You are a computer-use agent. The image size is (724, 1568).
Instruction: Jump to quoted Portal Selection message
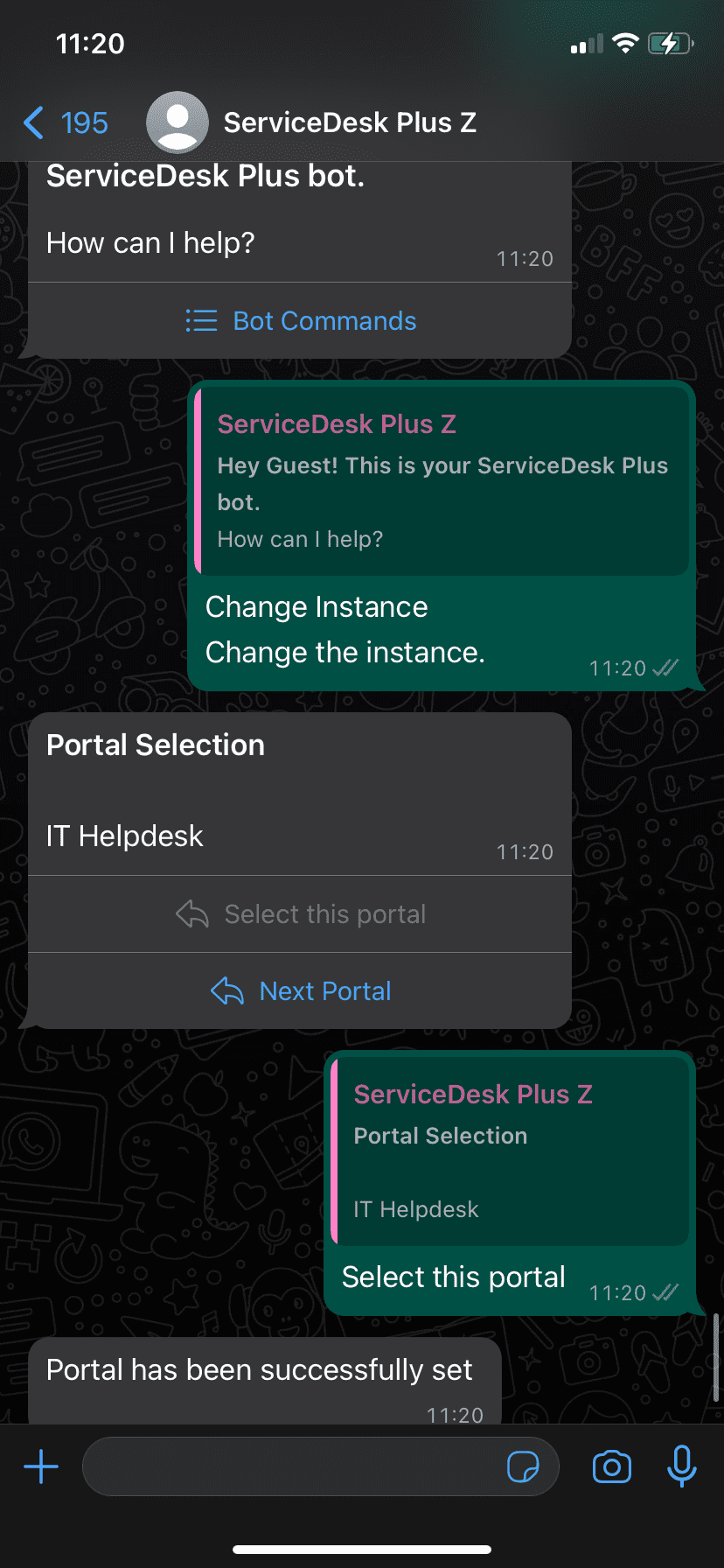[x=510, y=1151]
